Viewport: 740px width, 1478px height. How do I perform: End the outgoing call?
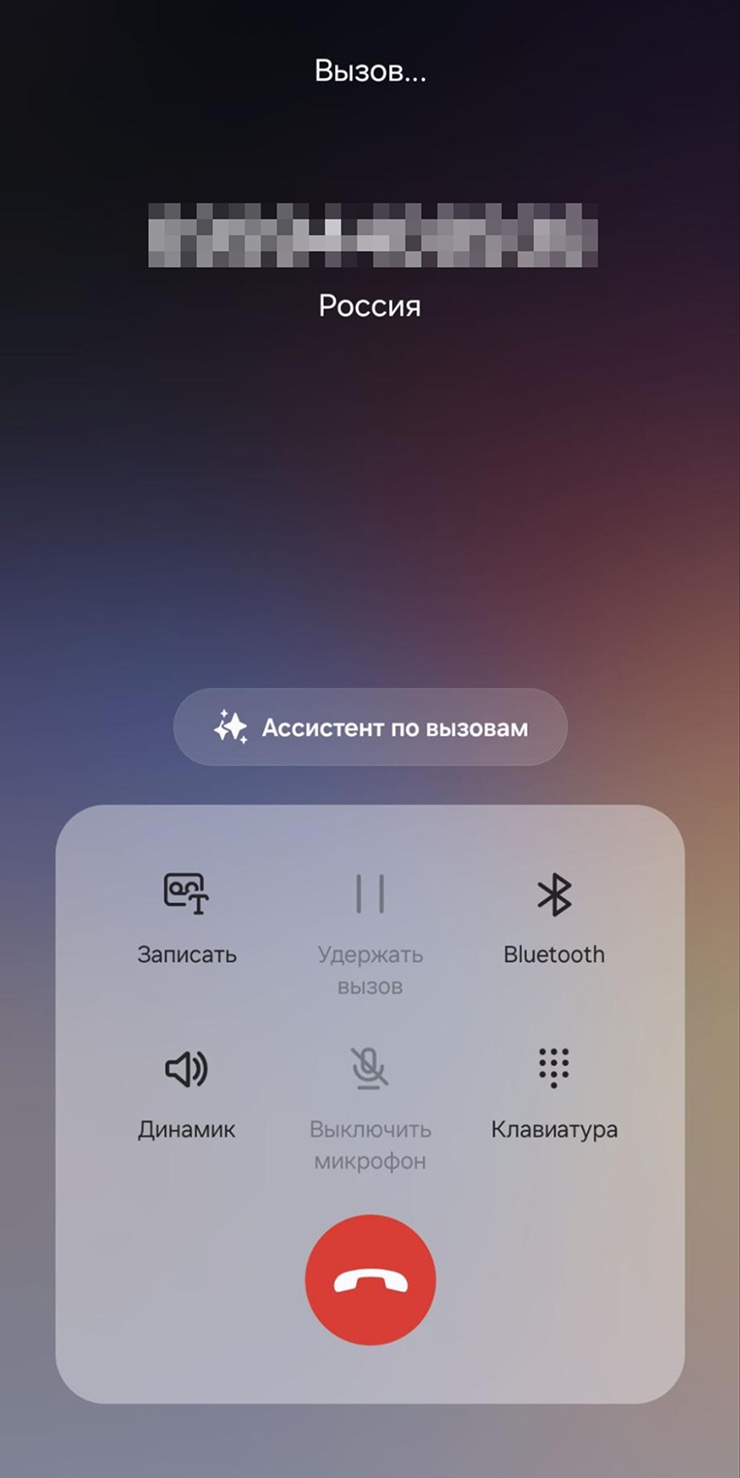coord(370,1279)
